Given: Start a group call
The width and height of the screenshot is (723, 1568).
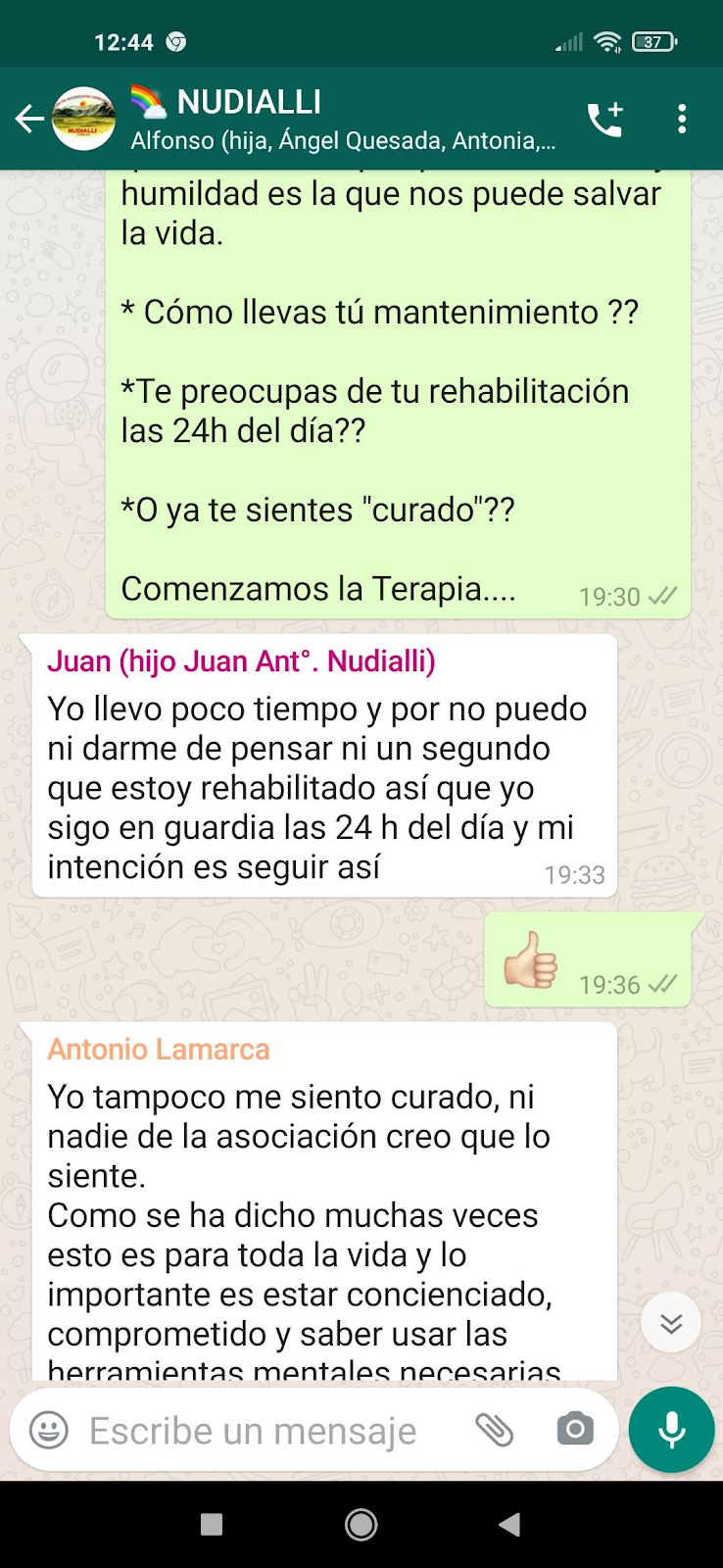Looking at the screenshot, I should tap(604, 120).
